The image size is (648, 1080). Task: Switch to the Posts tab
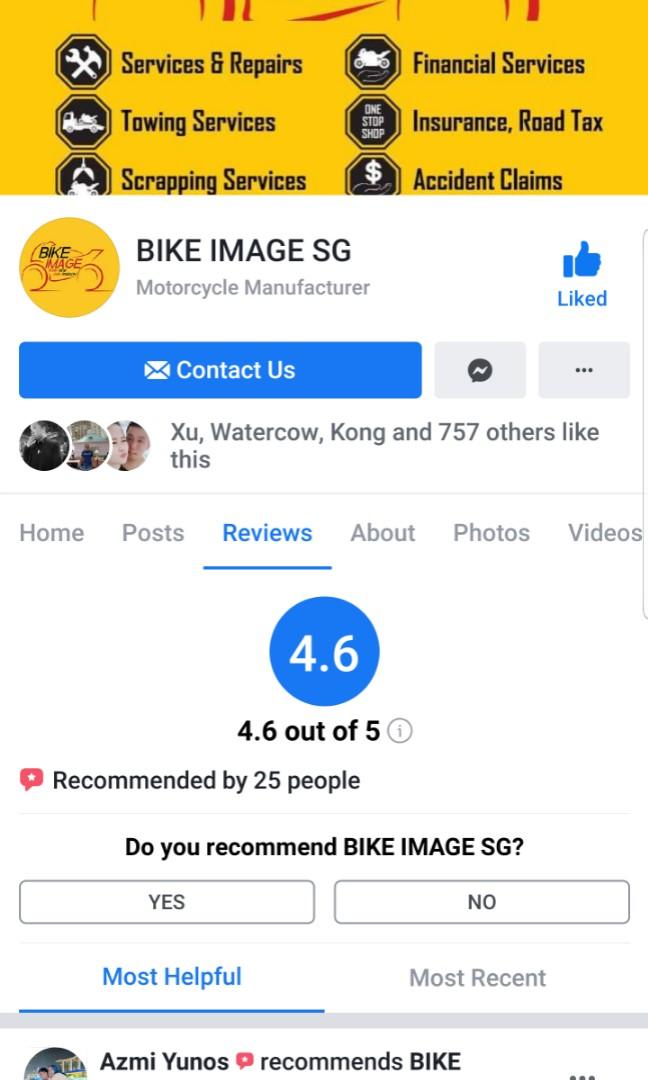click(153, 533)
